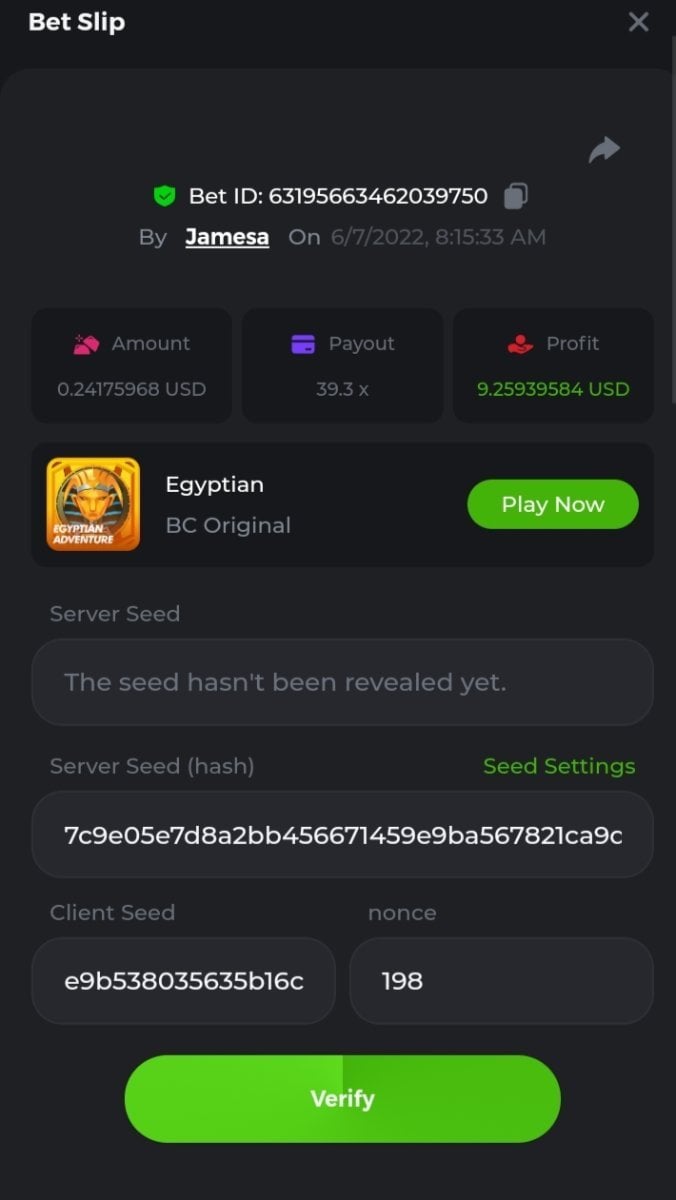Screen dimensions: 676x1200
Task: Tap the Client Seed field
Action: click(x=183, y=981)
